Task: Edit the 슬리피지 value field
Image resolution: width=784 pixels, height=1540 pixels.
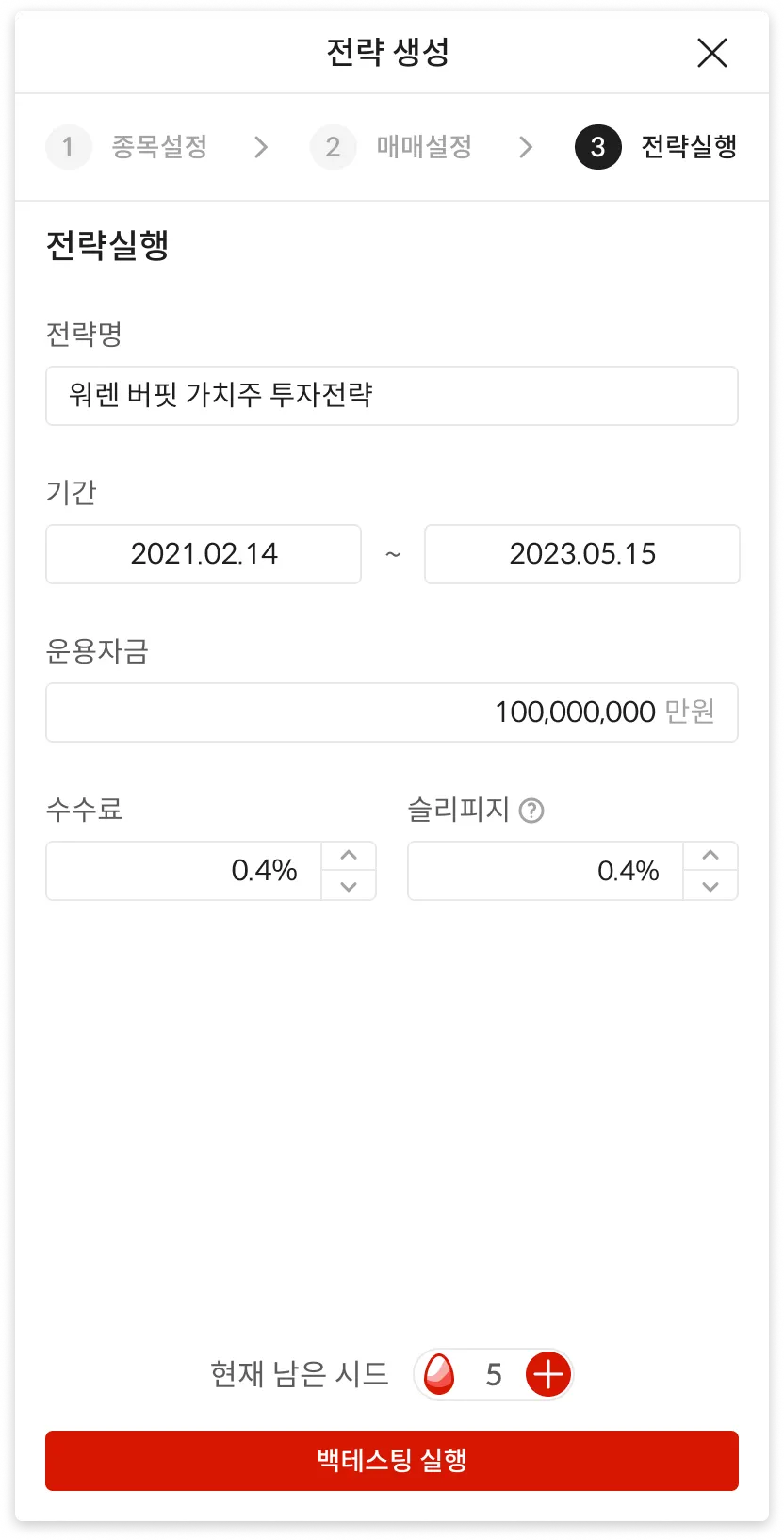Action: coord(546,871)
